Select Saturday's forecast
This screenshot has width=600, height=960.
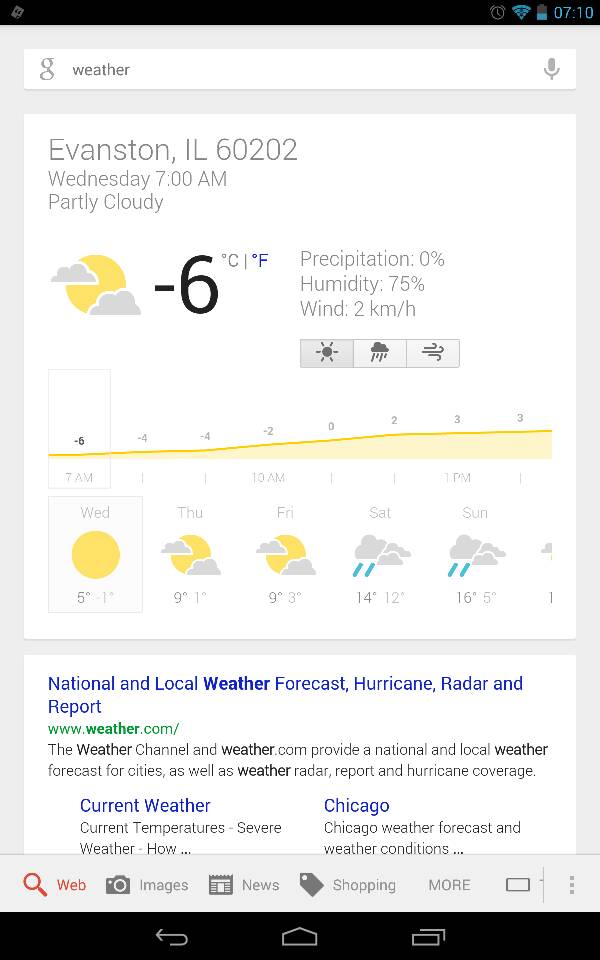(x=380, y=554)
